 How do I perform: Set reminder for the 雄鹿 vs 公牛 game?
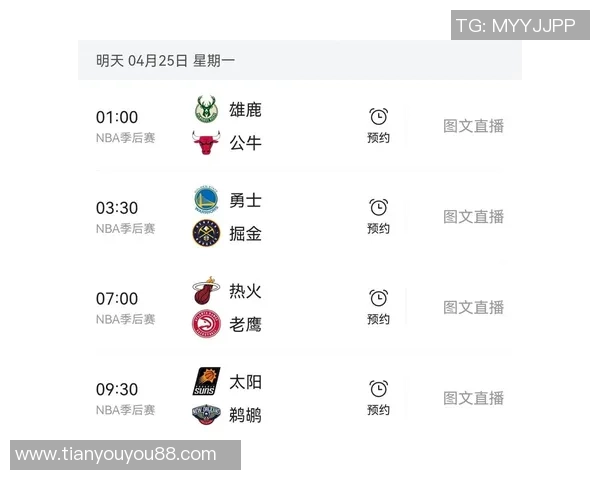pos(378,126)
